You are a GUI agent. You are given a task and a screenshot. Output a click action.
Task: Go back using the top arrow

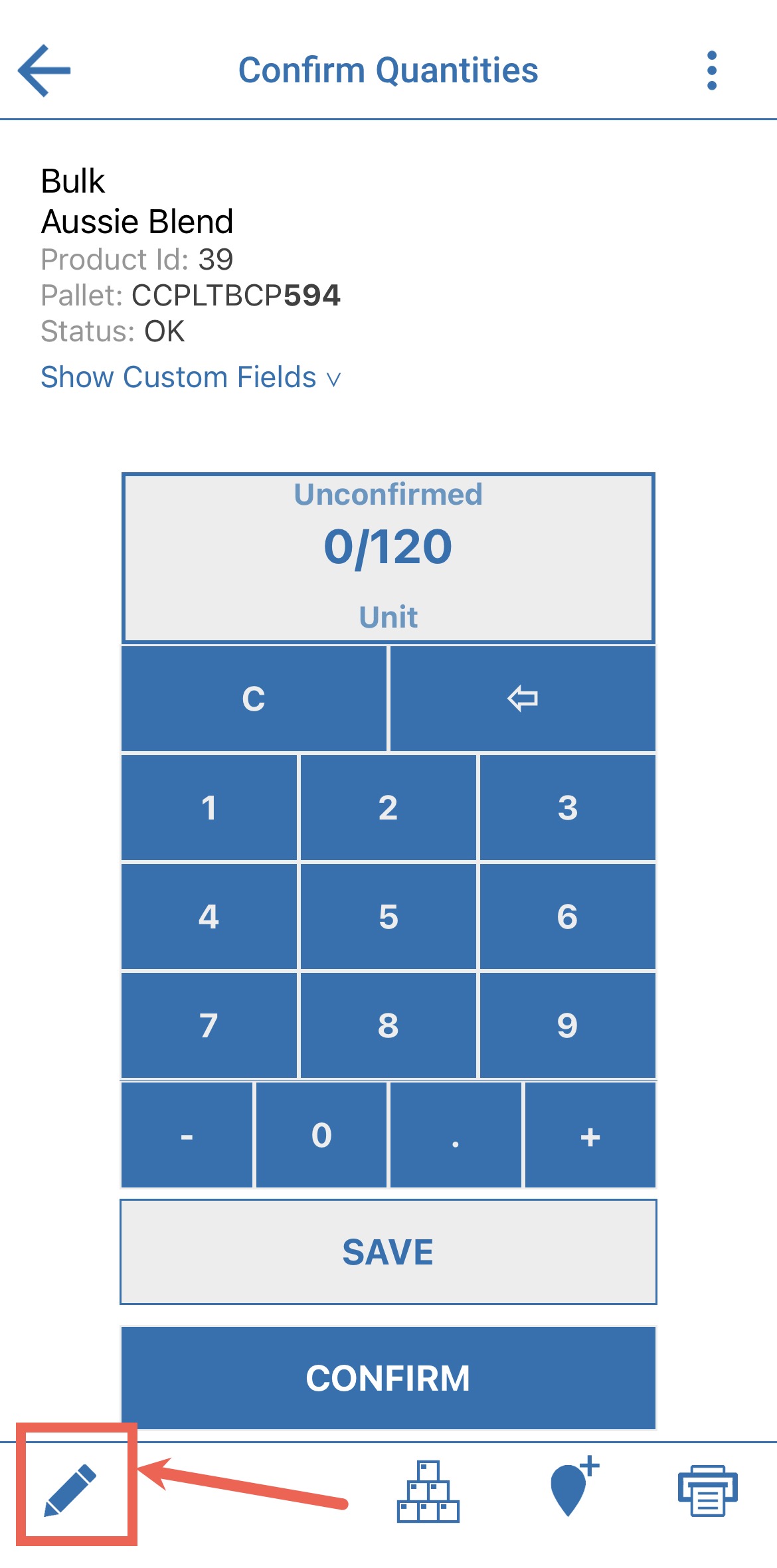coord(44,70)
